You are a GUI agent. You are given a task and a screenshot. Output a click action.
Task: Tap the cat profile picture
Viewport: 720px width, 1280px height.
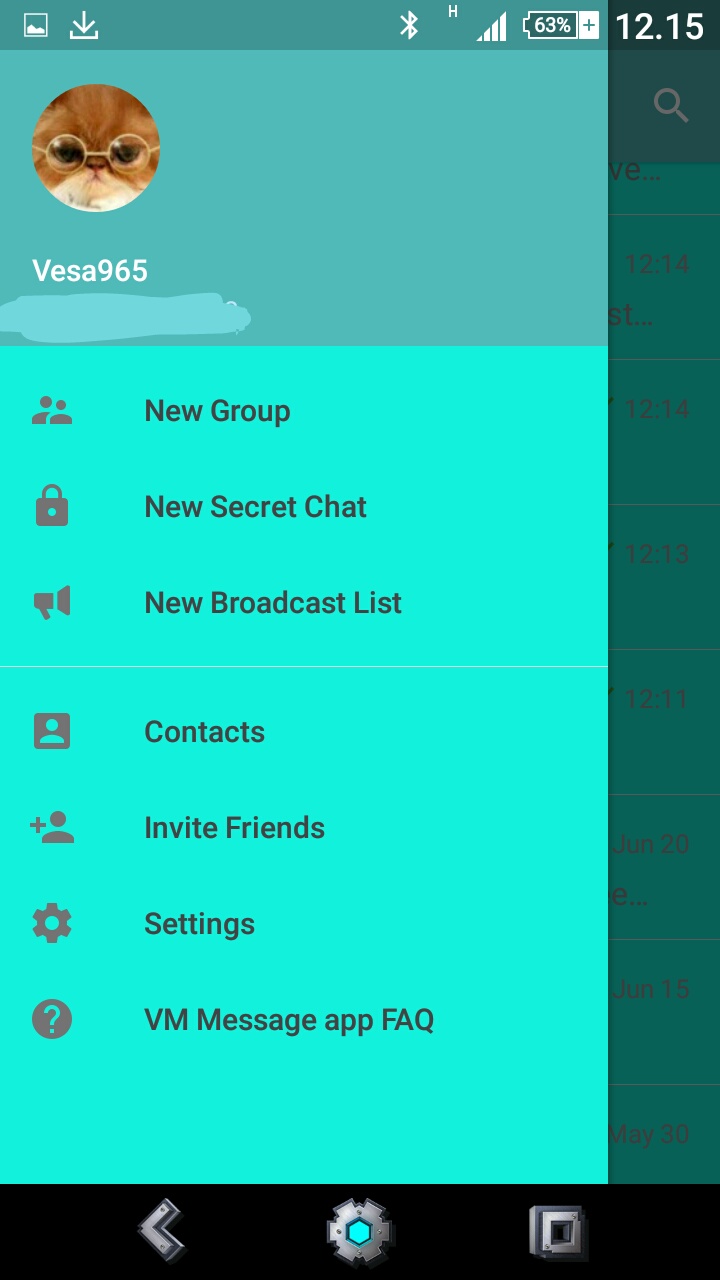tap(95, 147)
